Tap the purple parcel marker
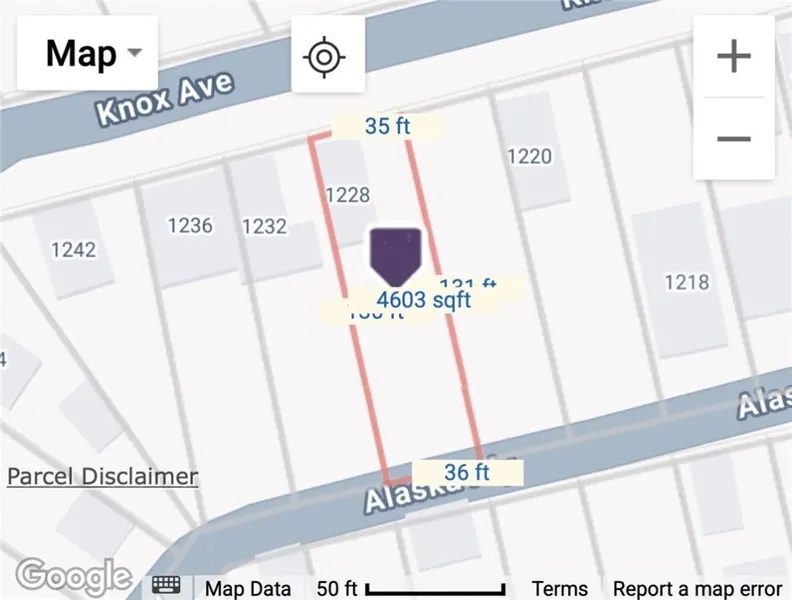Image resolution: width=792 pixels, height=600 pixels. 396,254
